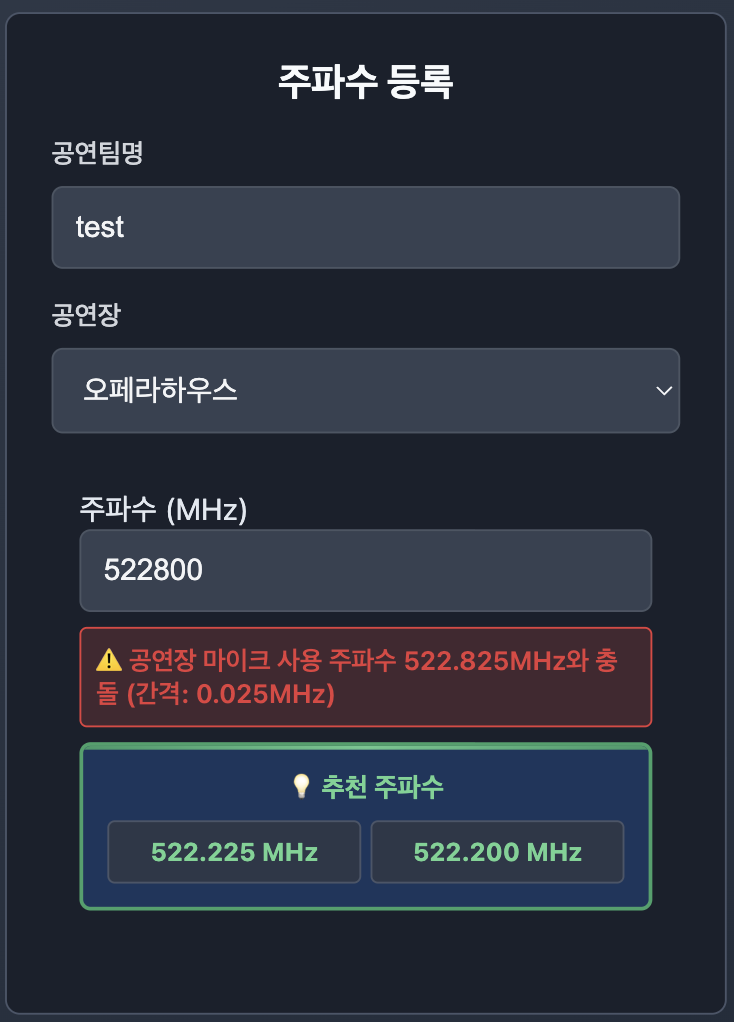Viewport: 734px width, 1022px height.
Task: Choose recommended frequency 522.200 MHz
Action: tap(497, 852)
